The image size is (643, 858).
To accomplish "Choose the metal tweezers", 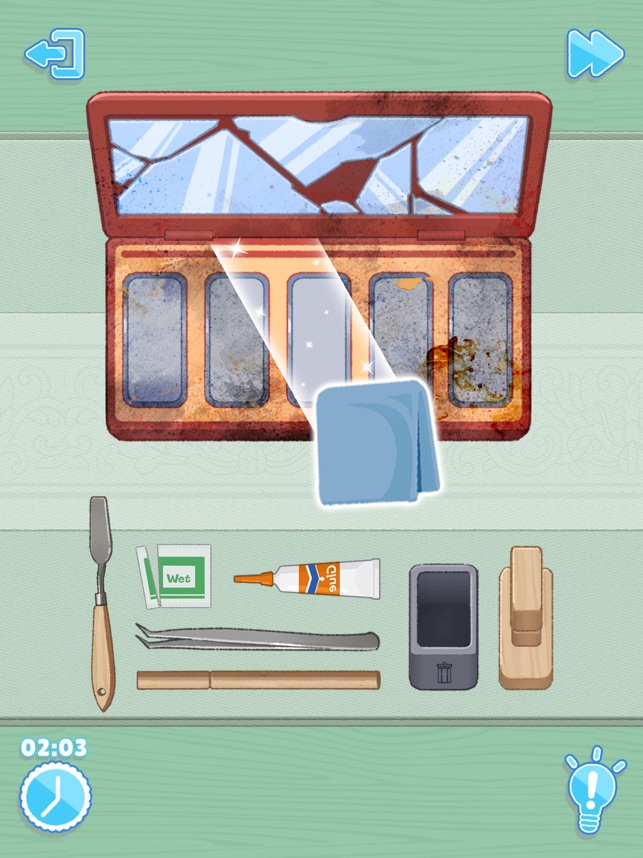I will point(258,636).
